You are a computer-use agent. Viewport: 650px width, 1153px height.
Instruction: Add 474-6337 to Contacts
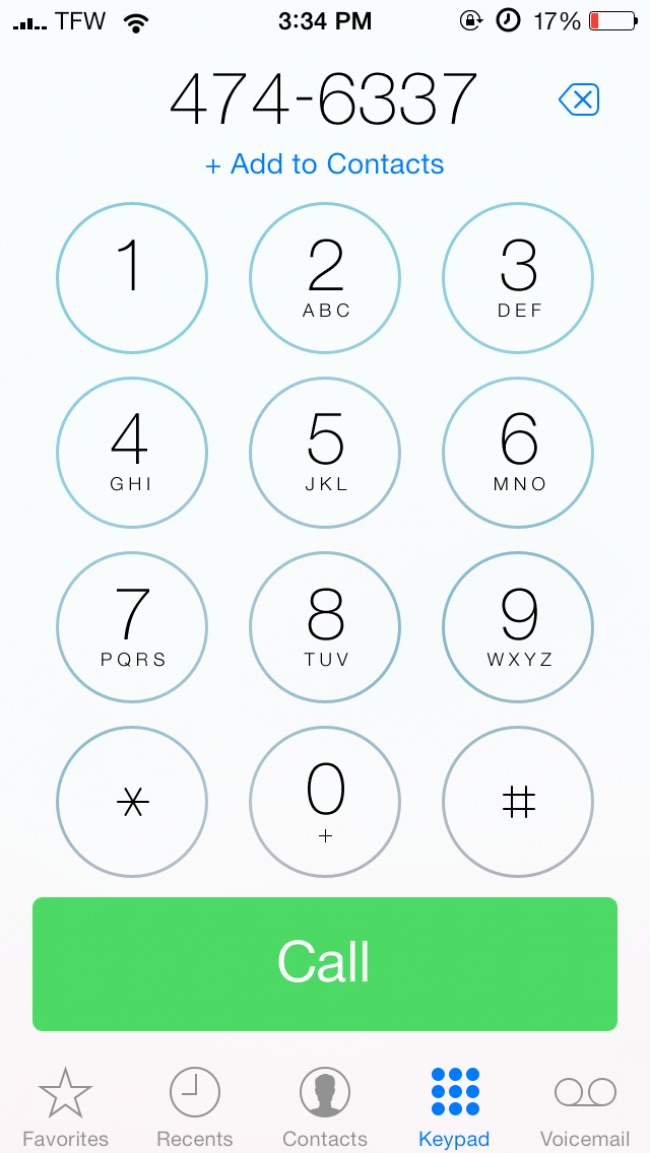(x=325, y=164)
